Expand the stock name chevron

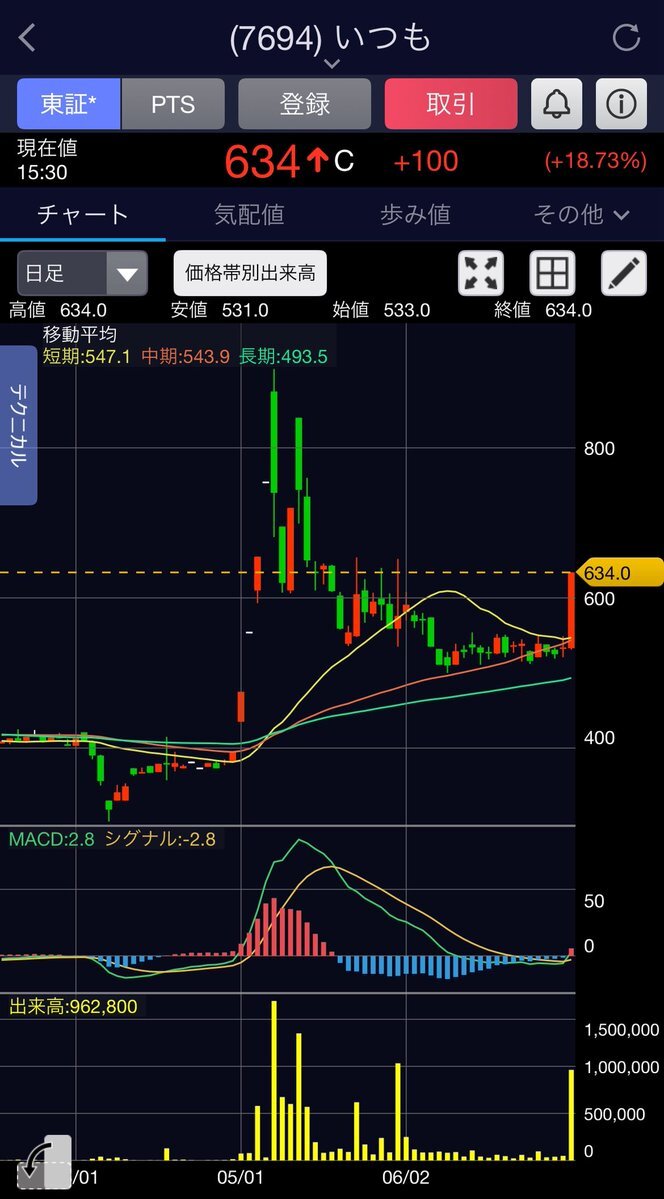(x=332, y=63)
